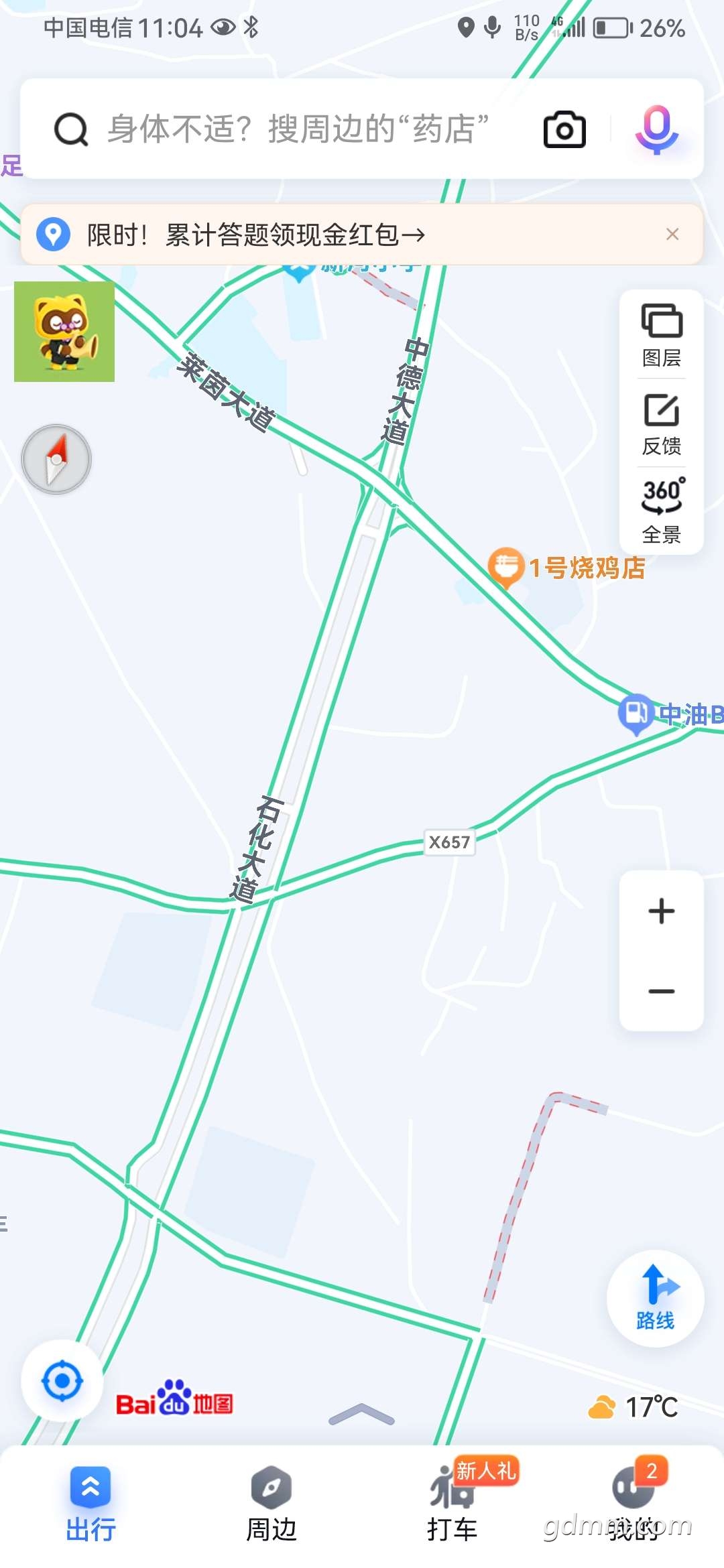The image size is (724, 1568).
Task: Zoom out on the map
Action: [662, 991]
